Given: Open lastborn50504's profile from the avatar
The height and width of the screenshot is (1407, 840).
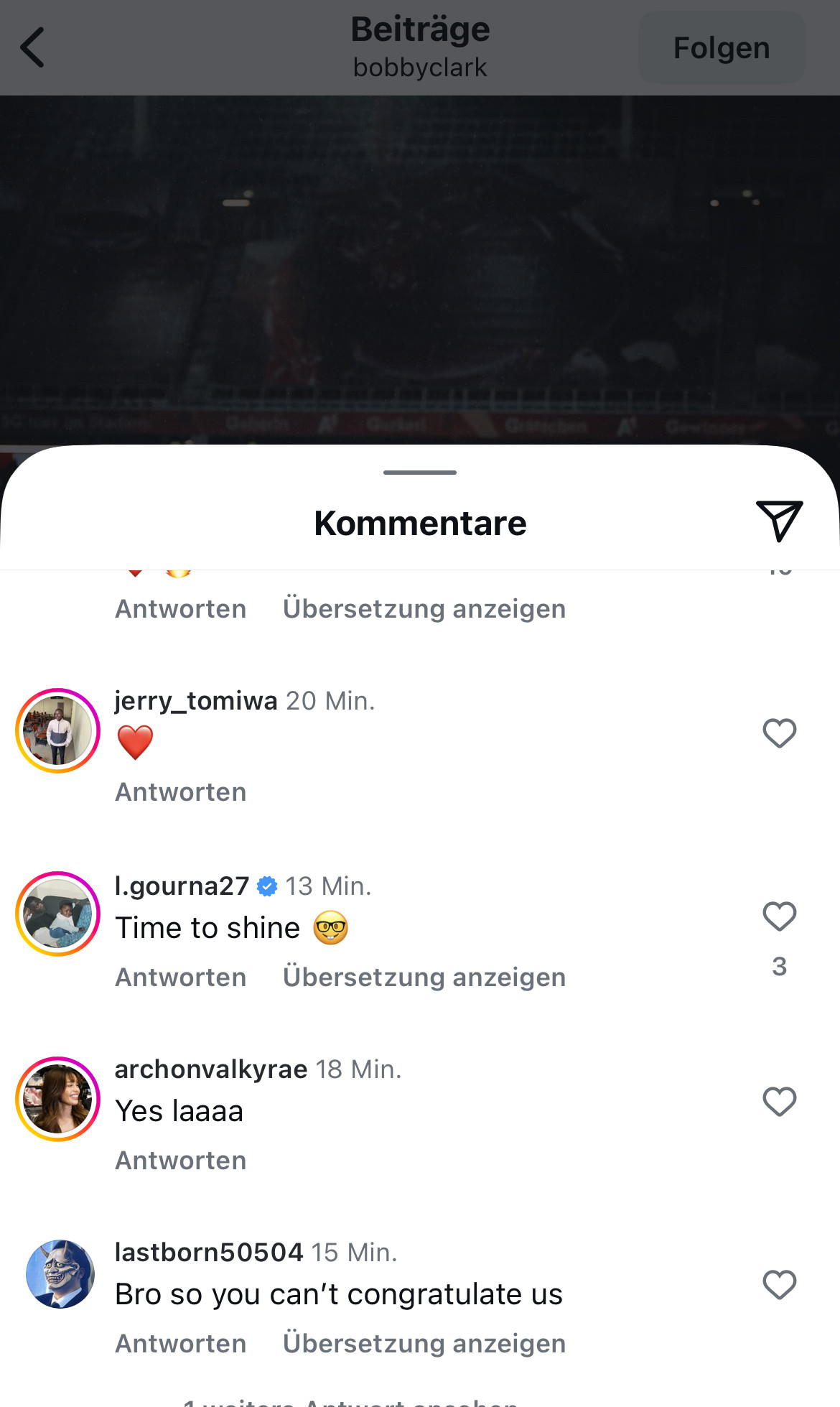Looking at the screenshot, I should (60, 1274).
